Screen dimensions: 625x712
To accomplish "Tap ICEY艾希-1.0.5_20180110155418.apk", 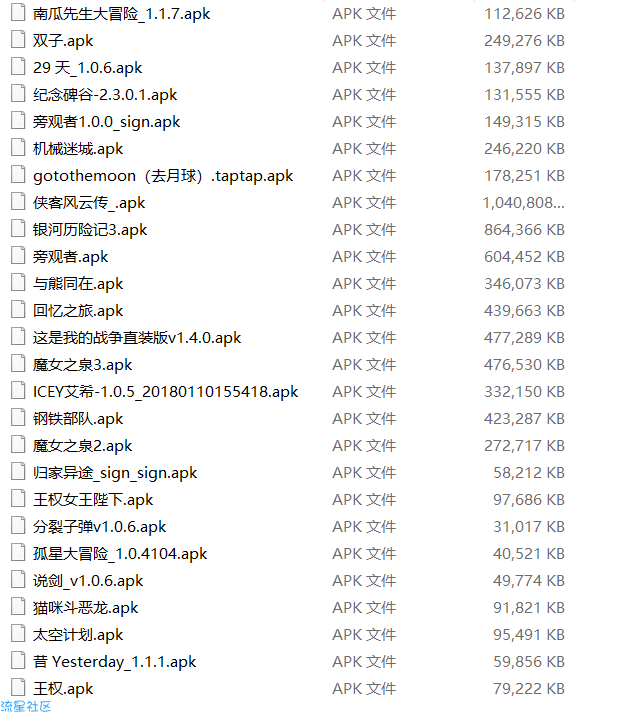I will point(165,392).
